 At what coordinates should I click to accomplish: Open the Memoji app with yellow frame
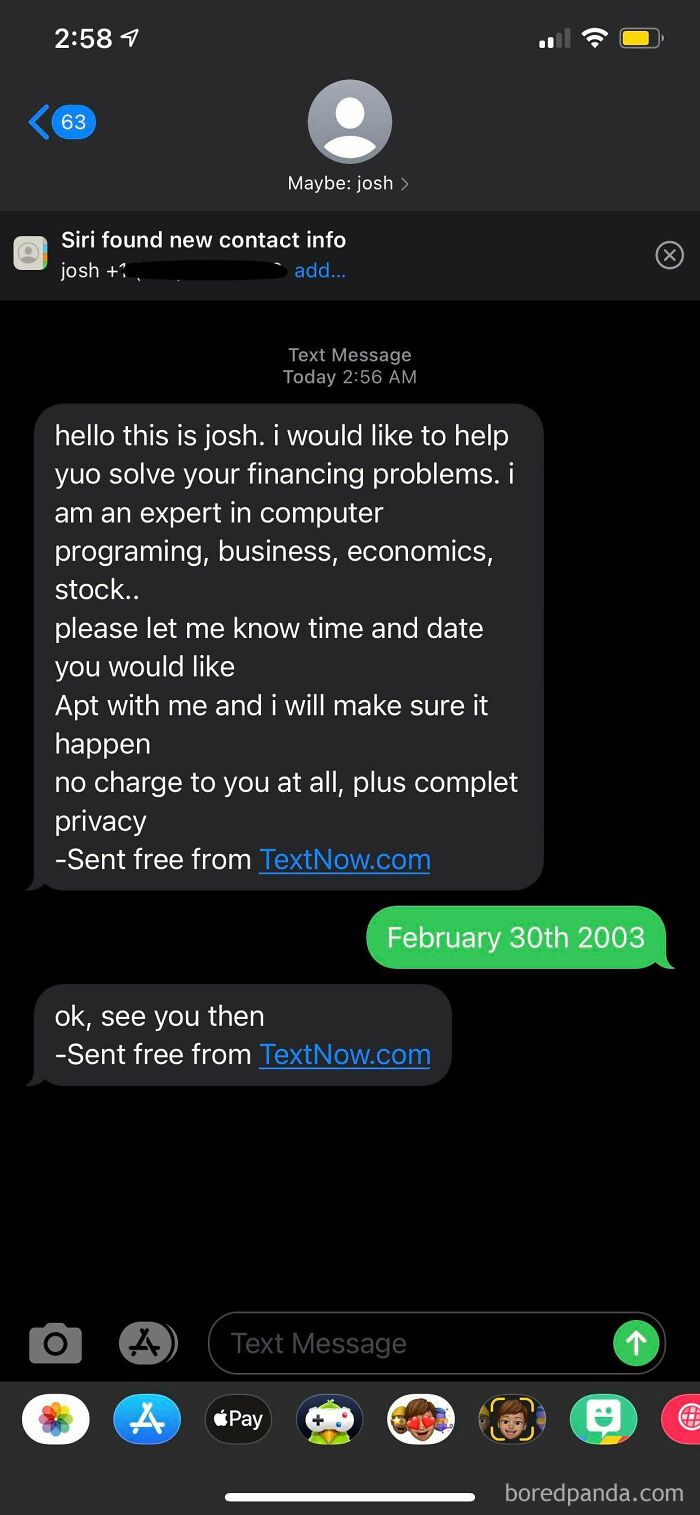512,1419
